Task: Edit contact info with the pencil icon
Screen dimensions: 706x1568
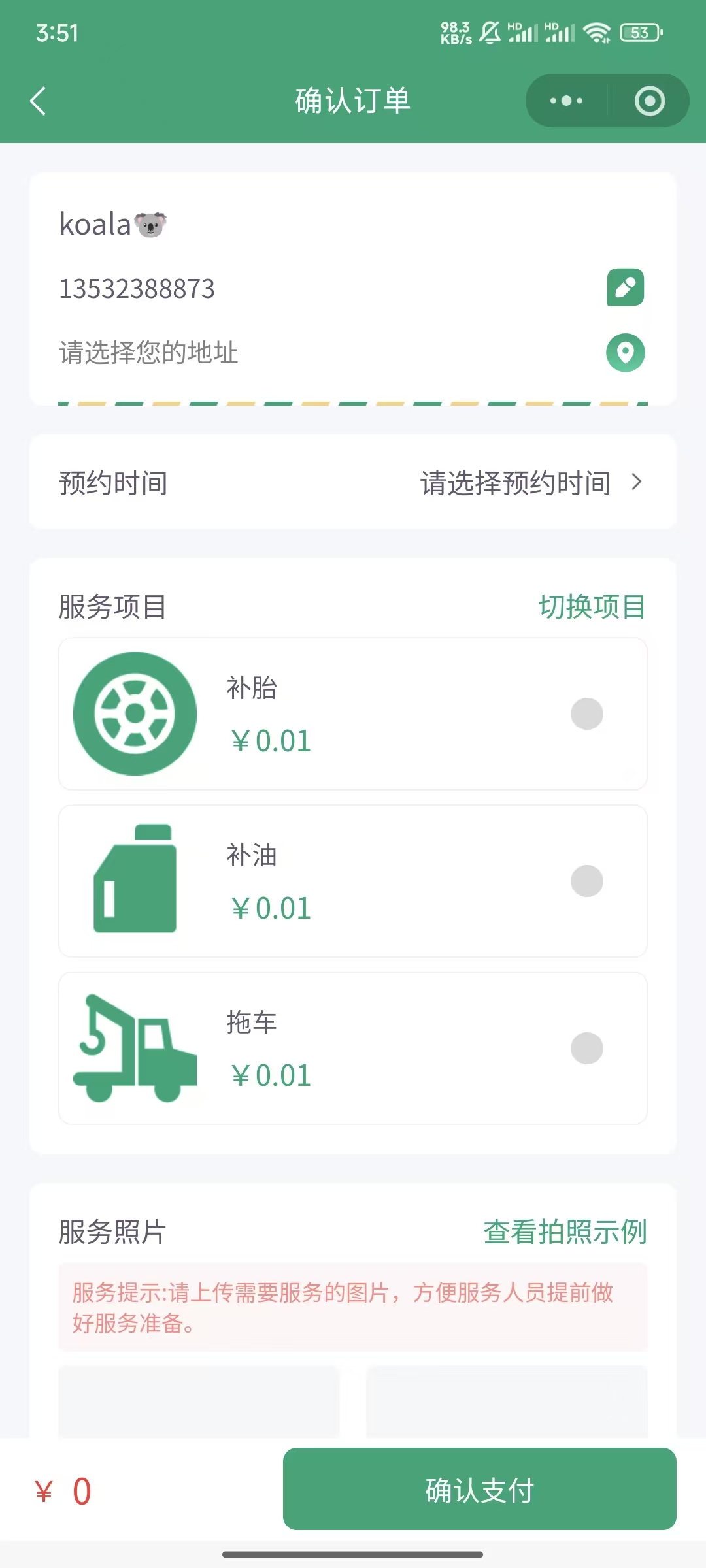Action: pyautogui.click(x=625, y=287)
